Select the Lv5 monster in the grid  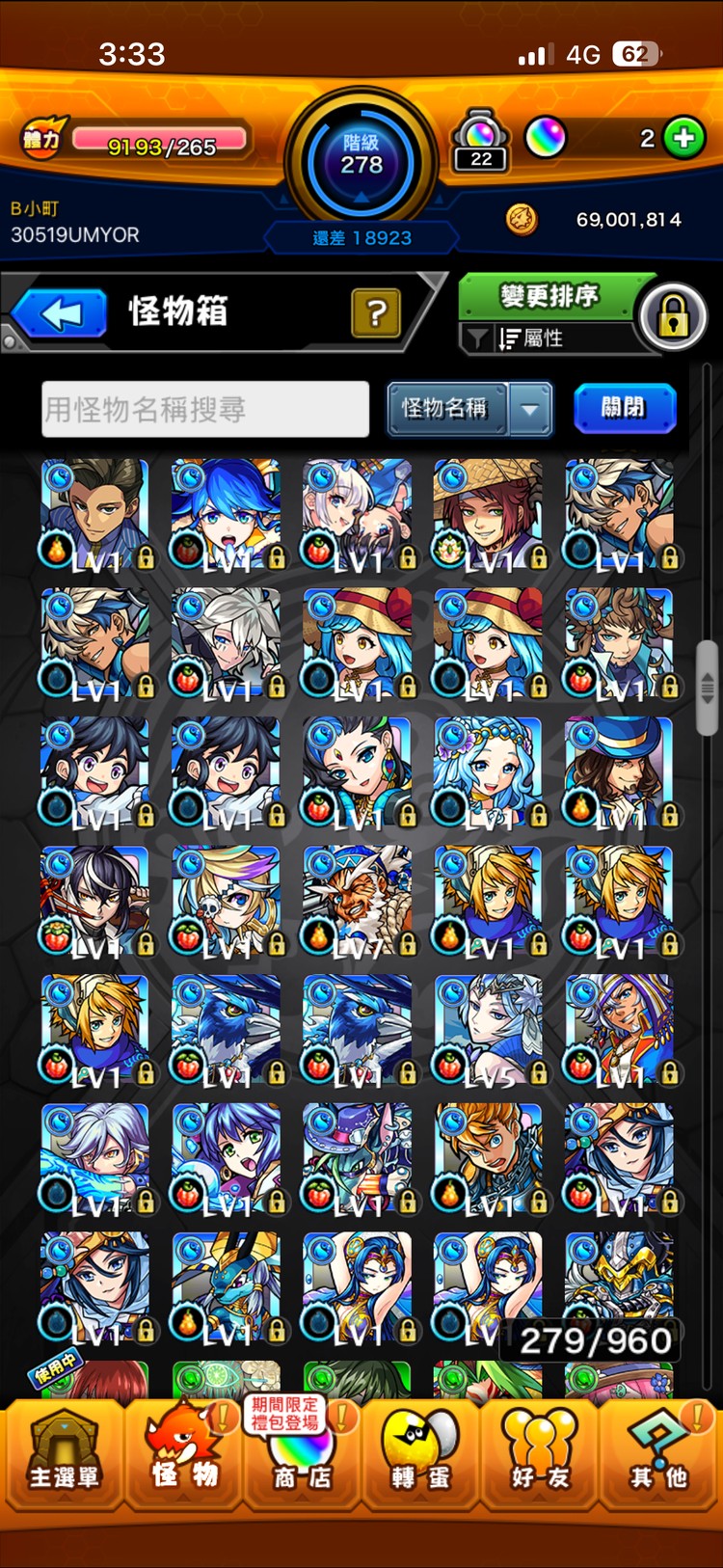coord(489,1030)
